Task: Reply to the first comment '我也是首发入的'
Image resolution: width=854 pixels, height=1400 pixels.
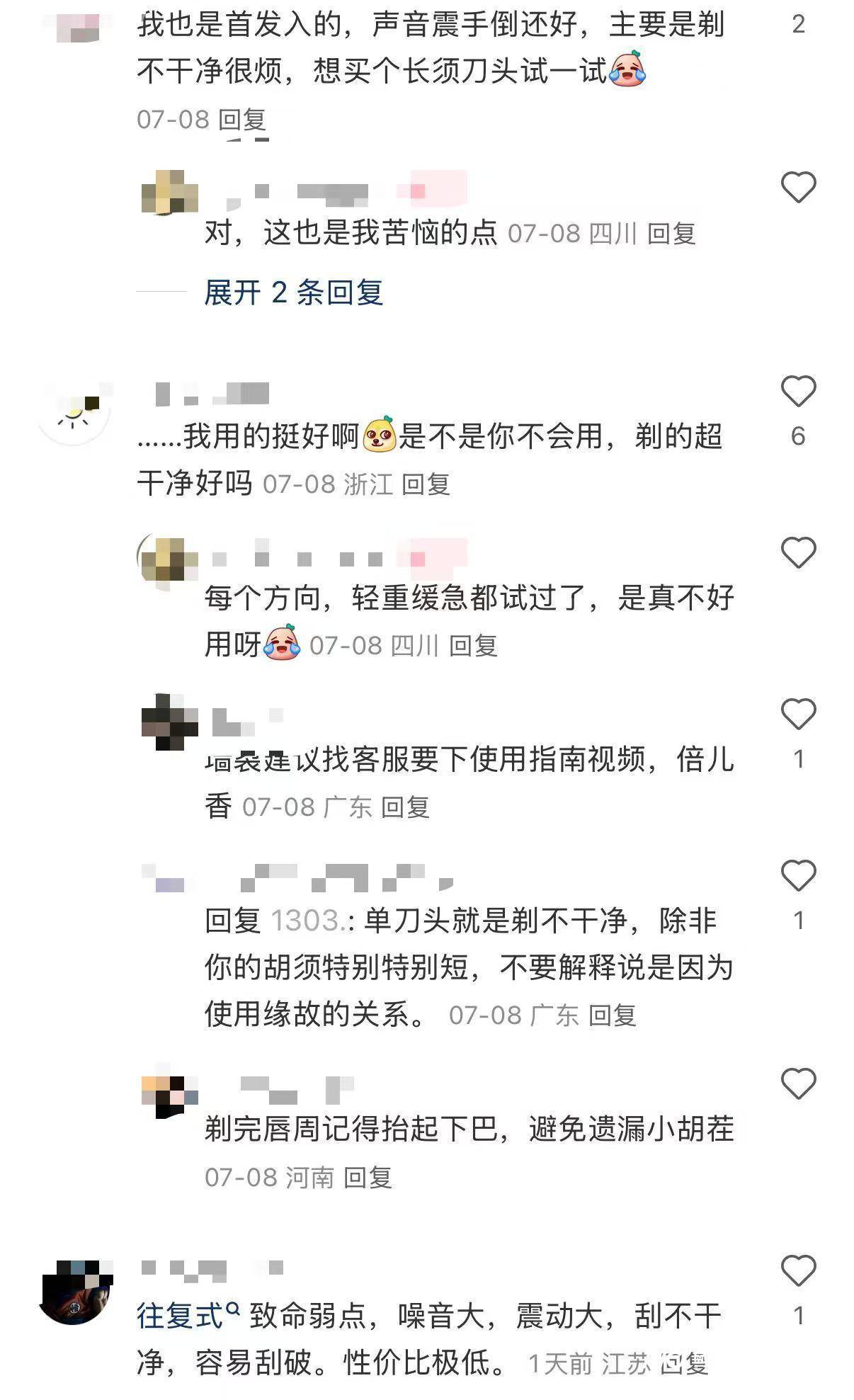Action: (x=241, y=119)
